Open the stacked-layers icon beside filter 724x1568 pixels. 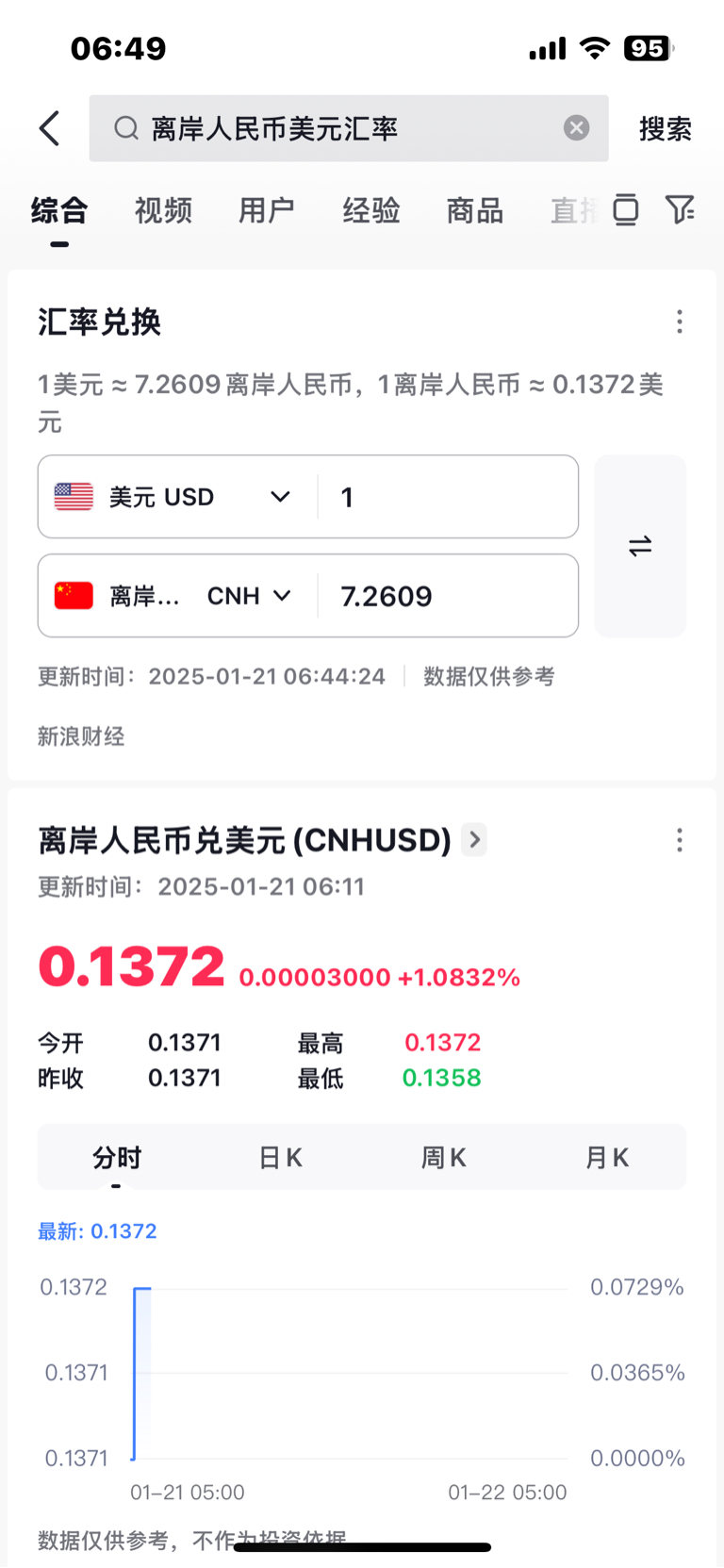click(626, 209)
